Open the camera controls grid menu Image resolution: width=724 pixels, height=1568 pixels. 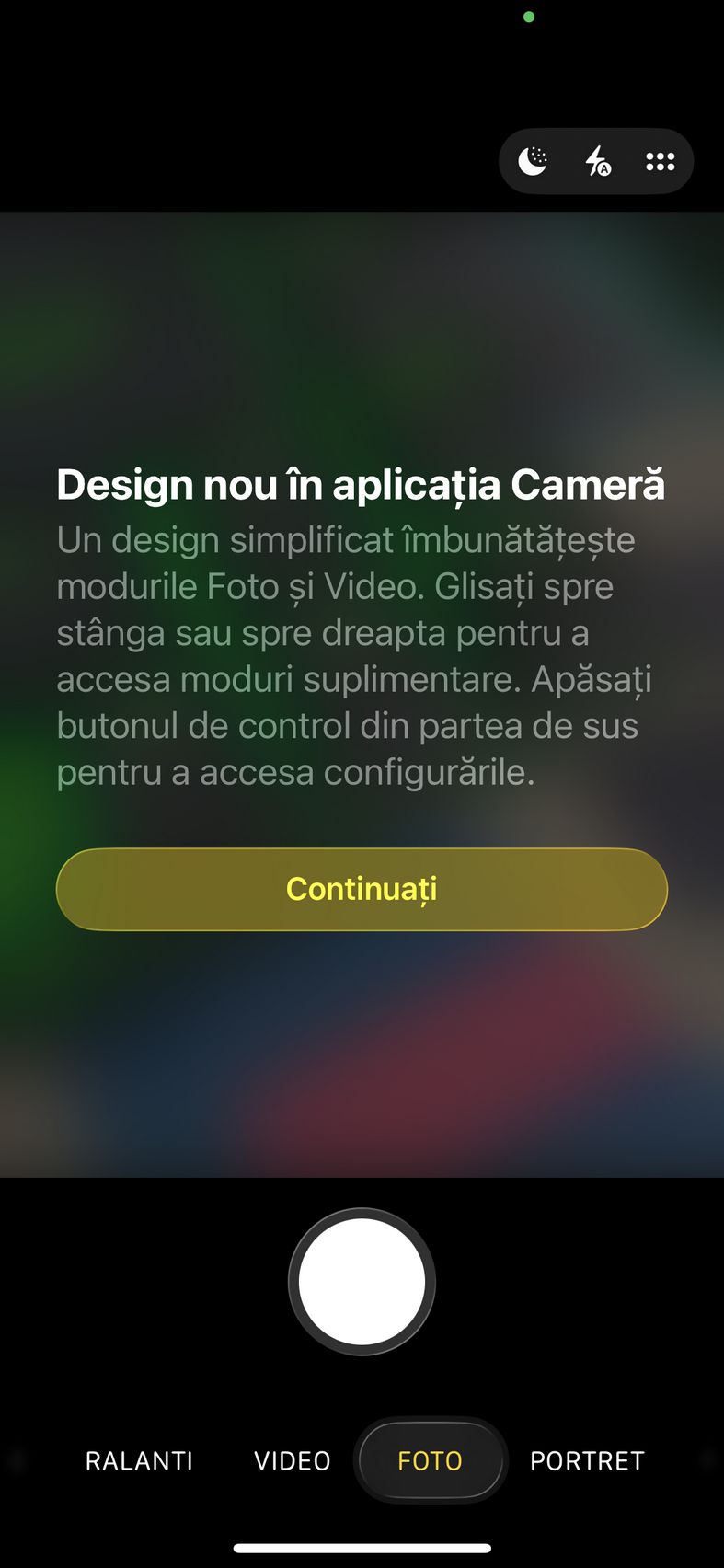pos(660,161)
